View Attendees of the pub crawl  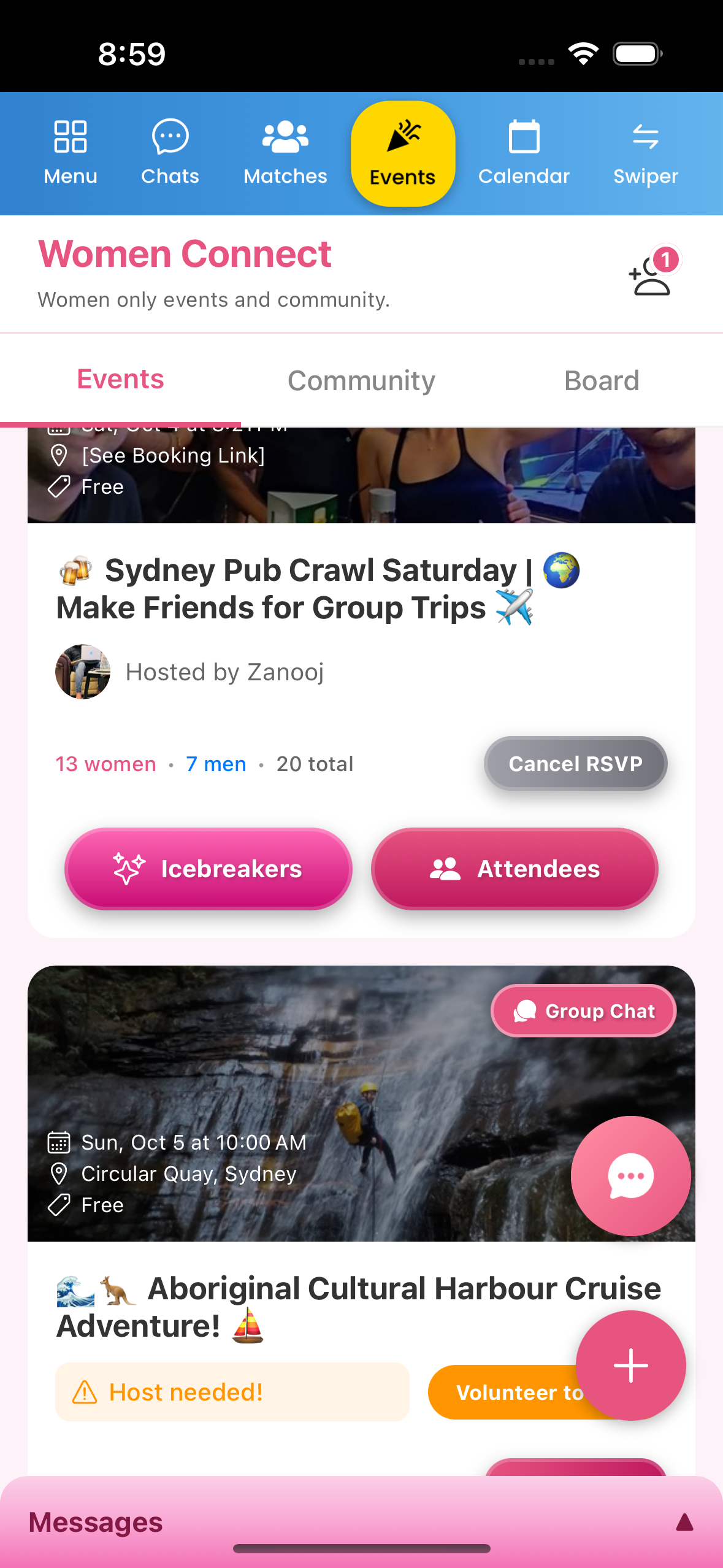pyautogui.click(x=515, y=869)
